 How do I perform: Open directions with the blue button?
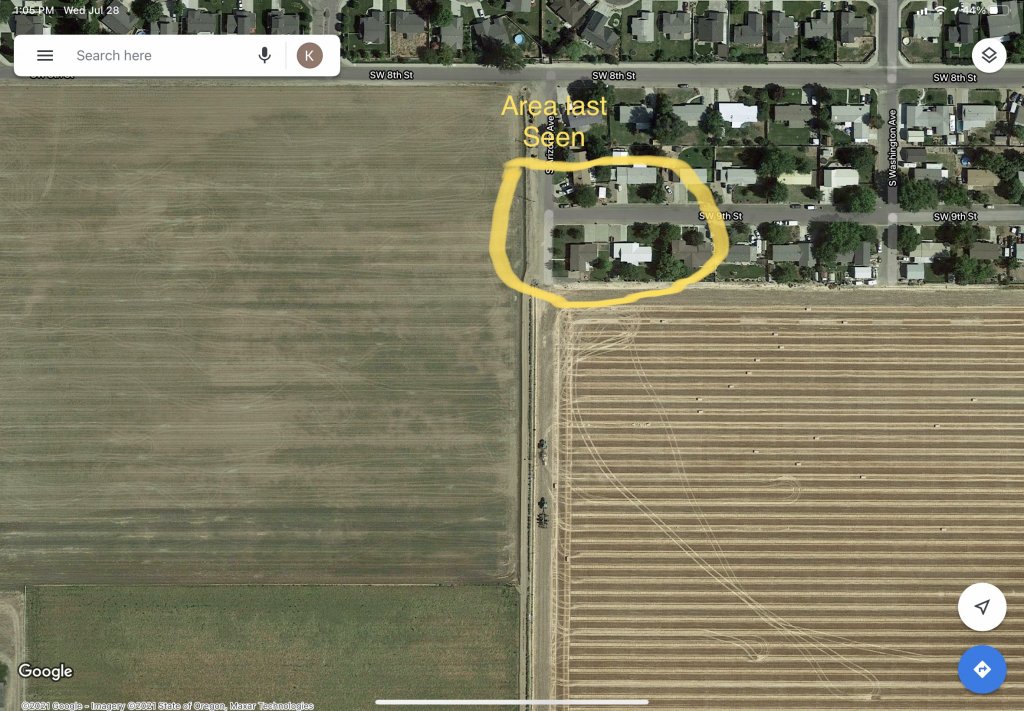[982, 669]
